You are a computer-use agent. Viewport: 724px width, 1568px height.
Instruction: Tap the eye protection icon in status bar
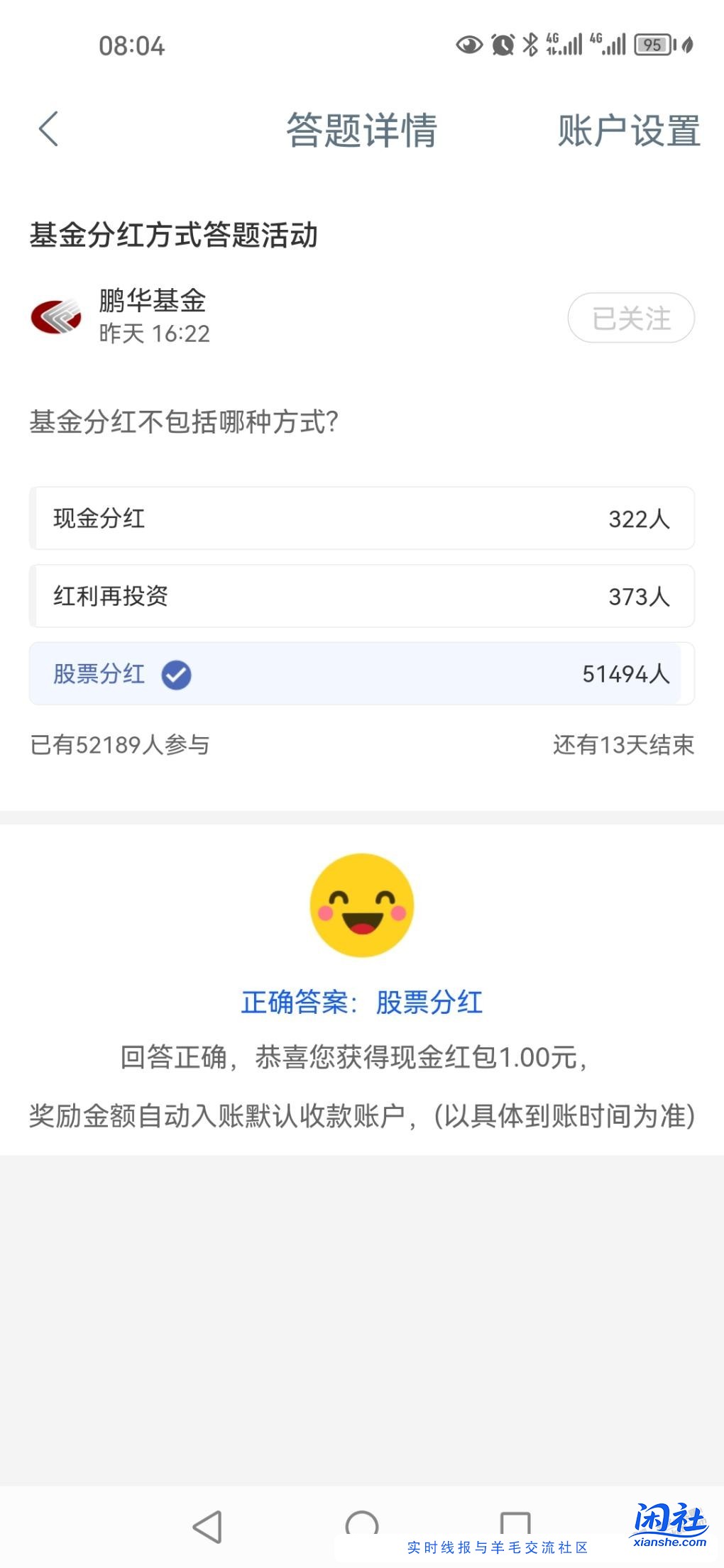coord(468,45)
